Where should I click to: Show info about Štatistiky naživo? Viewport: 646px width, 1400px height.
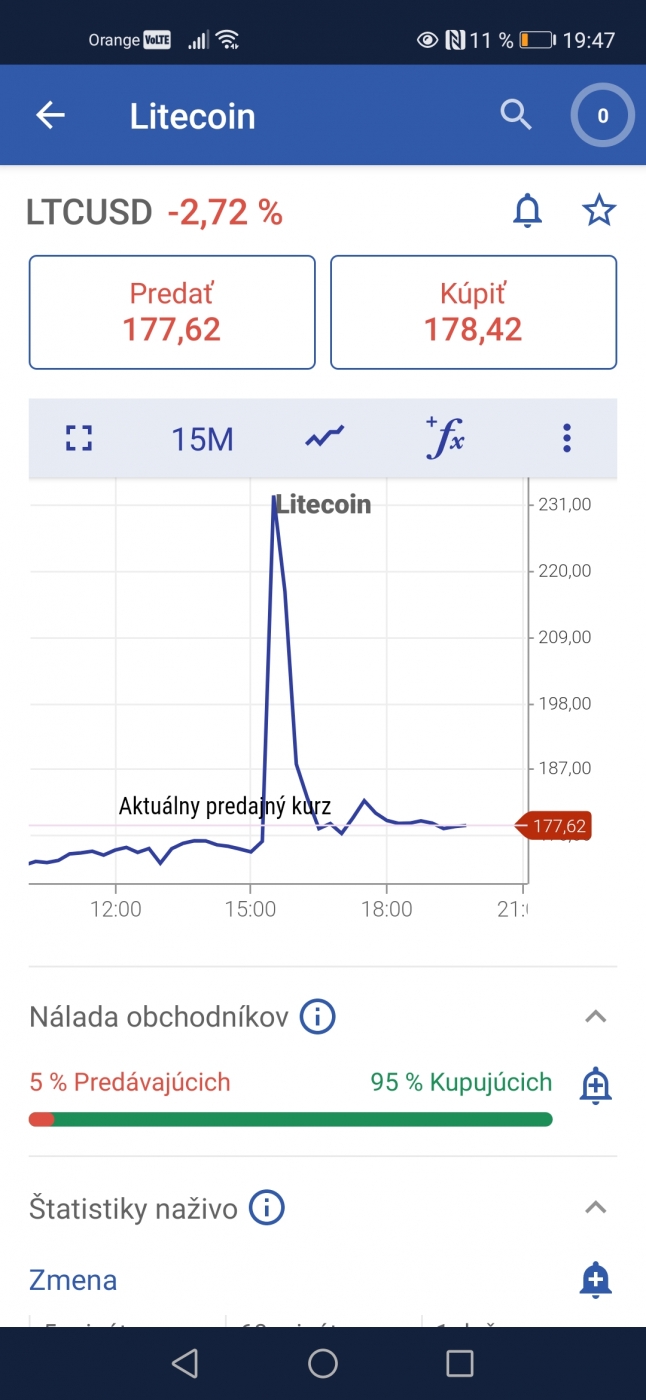click(x=267, y=1208)
